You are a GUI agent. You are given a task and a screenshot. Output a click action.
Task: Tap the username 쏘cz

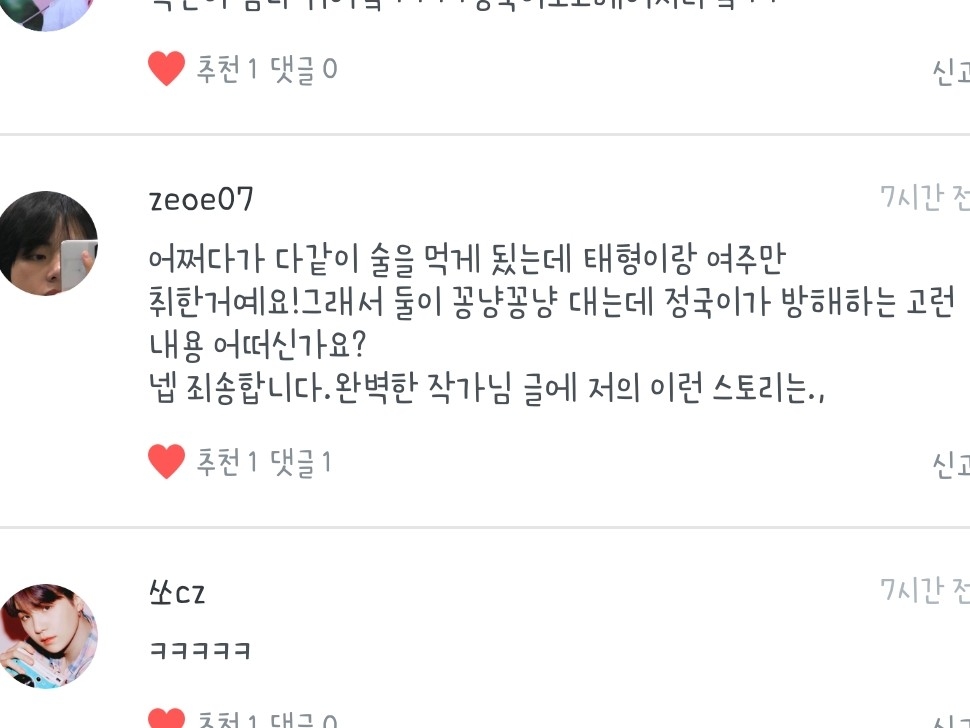click(x=177, y=592)
